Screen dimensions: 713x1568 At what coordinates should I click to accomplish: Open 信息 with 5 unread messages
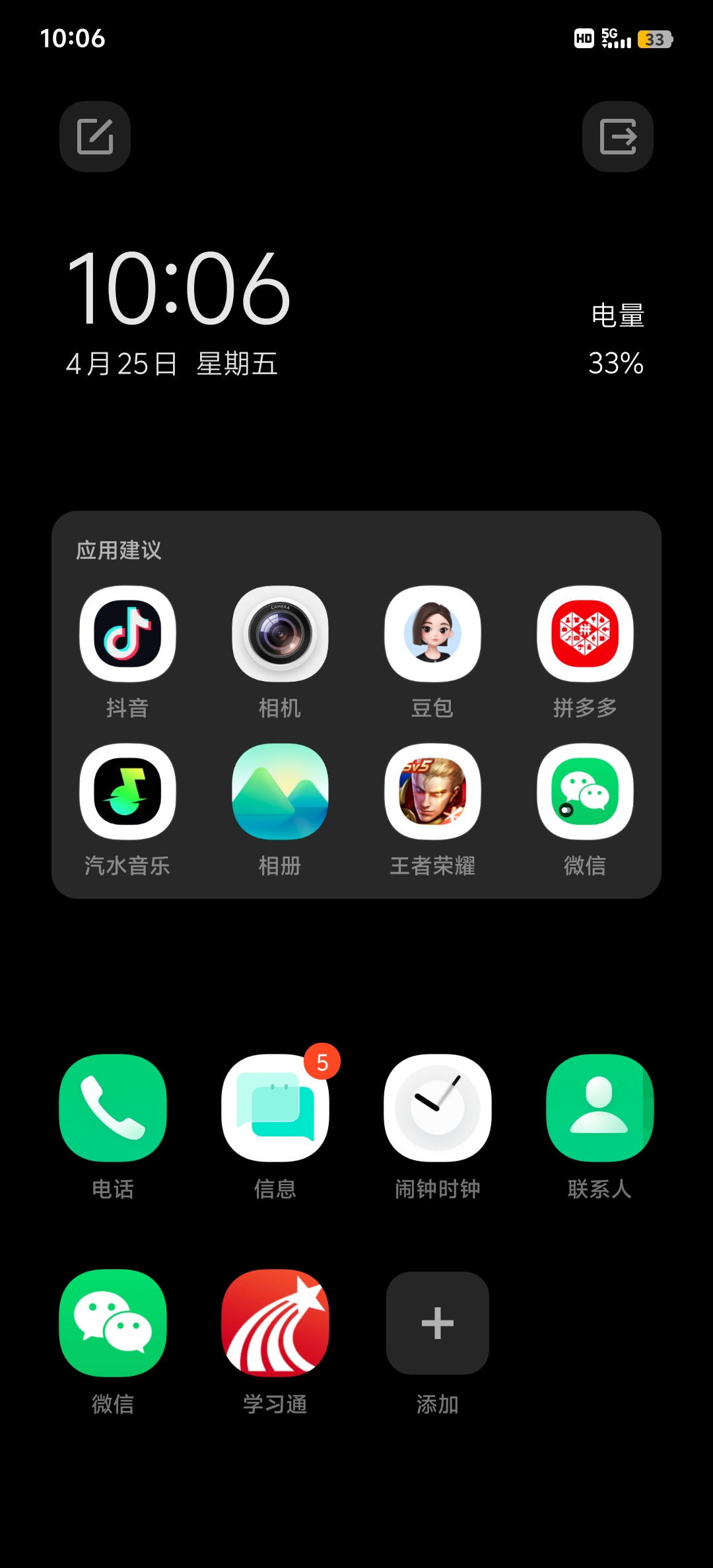pos(275,1107)
